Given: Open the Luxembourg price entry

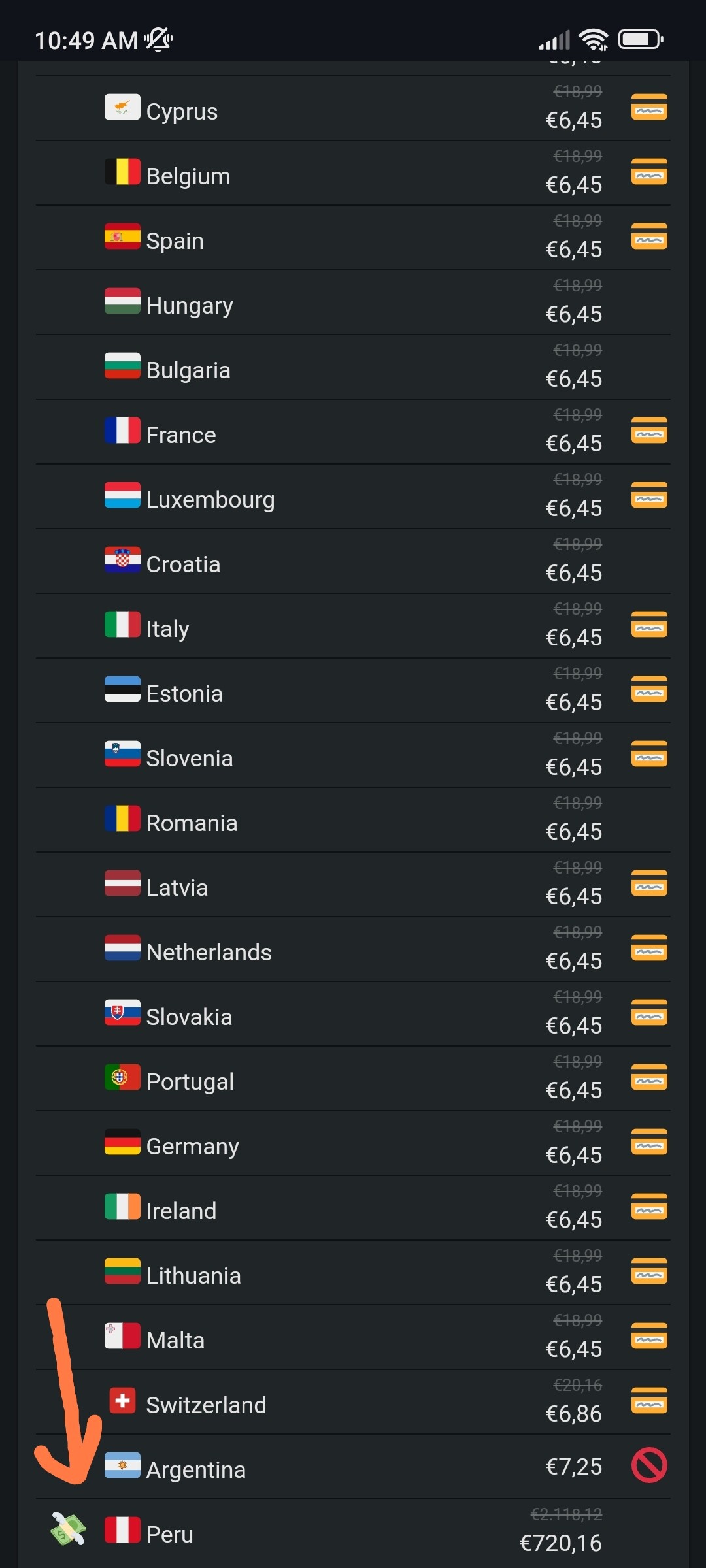Looking at the screenshot, I should coord(353,497).
